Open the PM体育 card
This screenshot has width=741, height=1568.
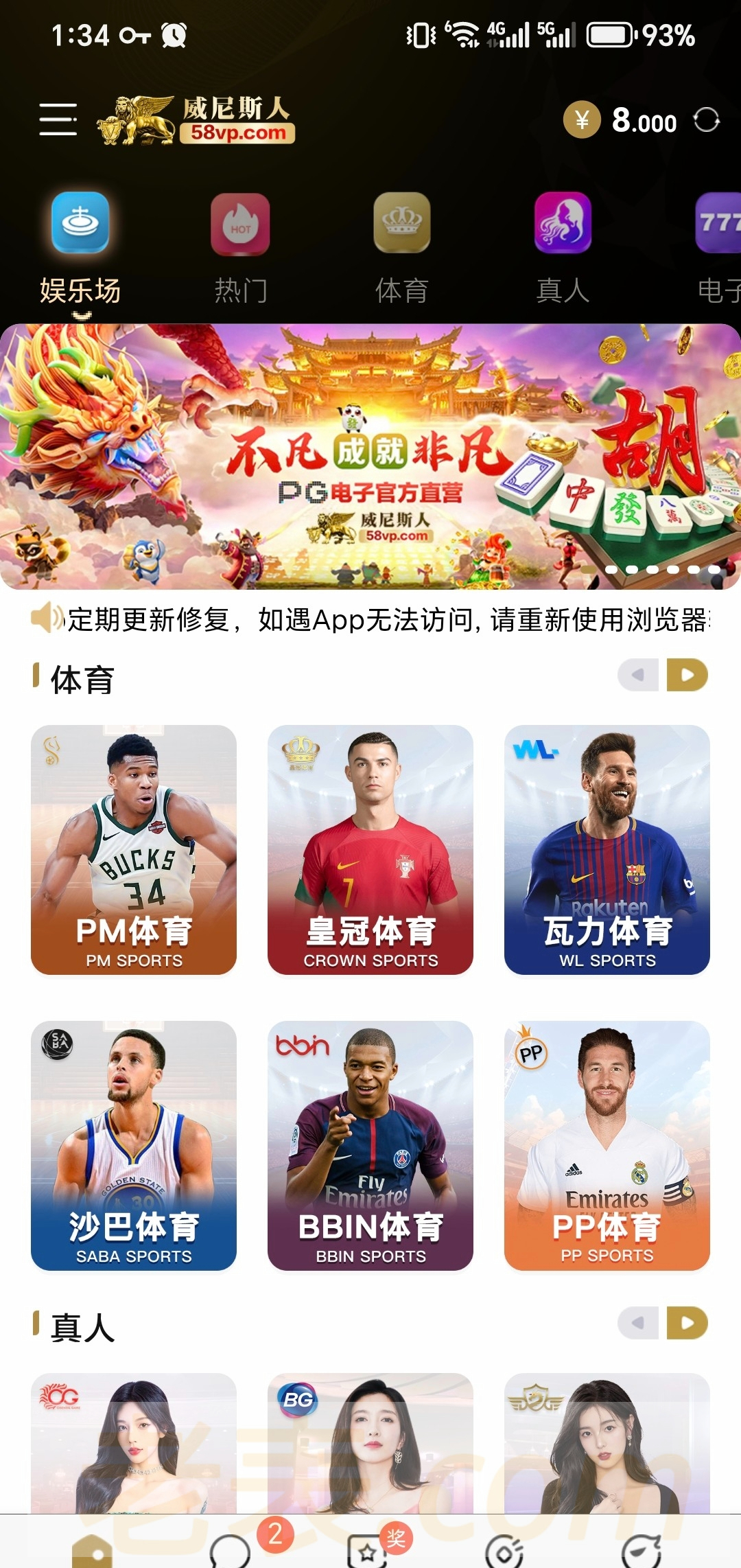pyautogui.click(x=134, y=849)
